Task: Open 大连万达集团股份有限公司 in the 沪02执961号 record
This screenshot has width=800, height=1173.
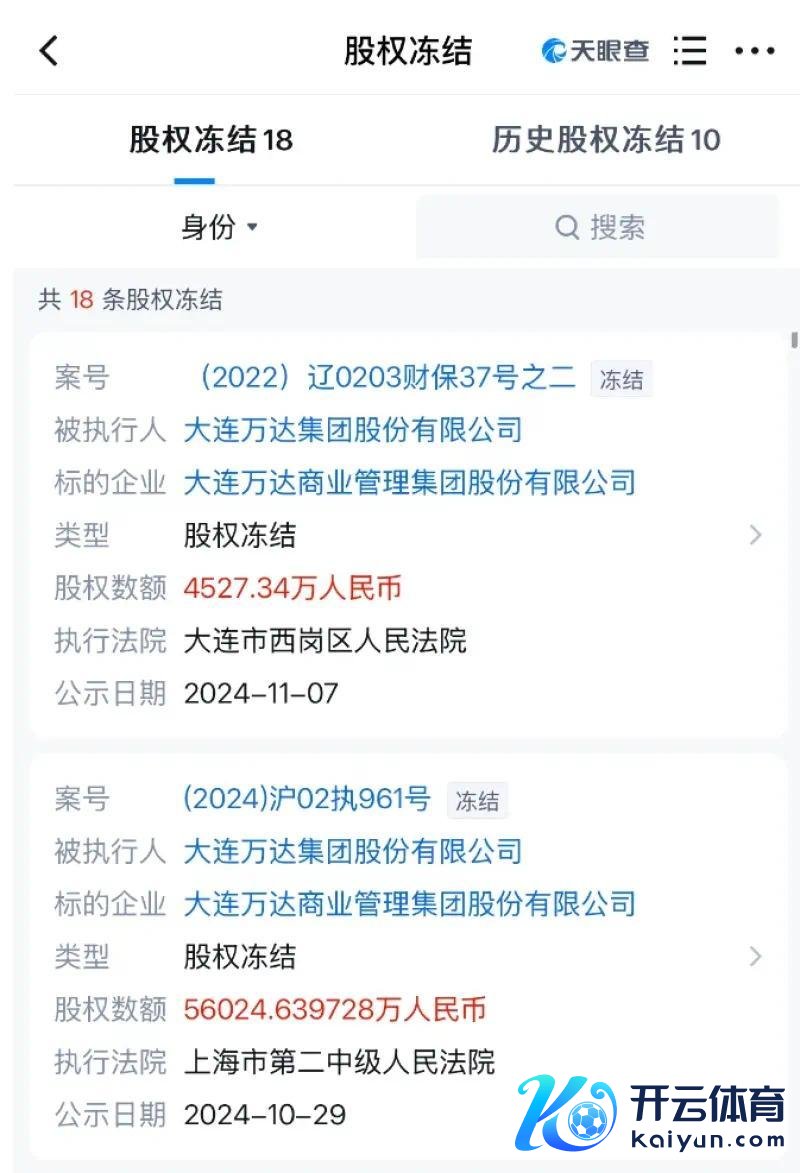Action: tap(352, 851)
